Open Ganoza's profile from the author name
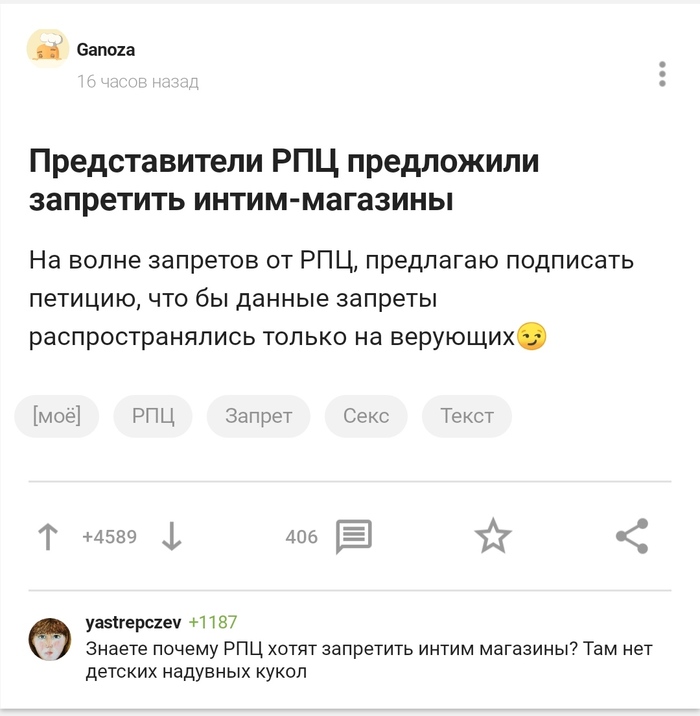The height and width of the screenshot is (716, 700). (x=105, y=50)
